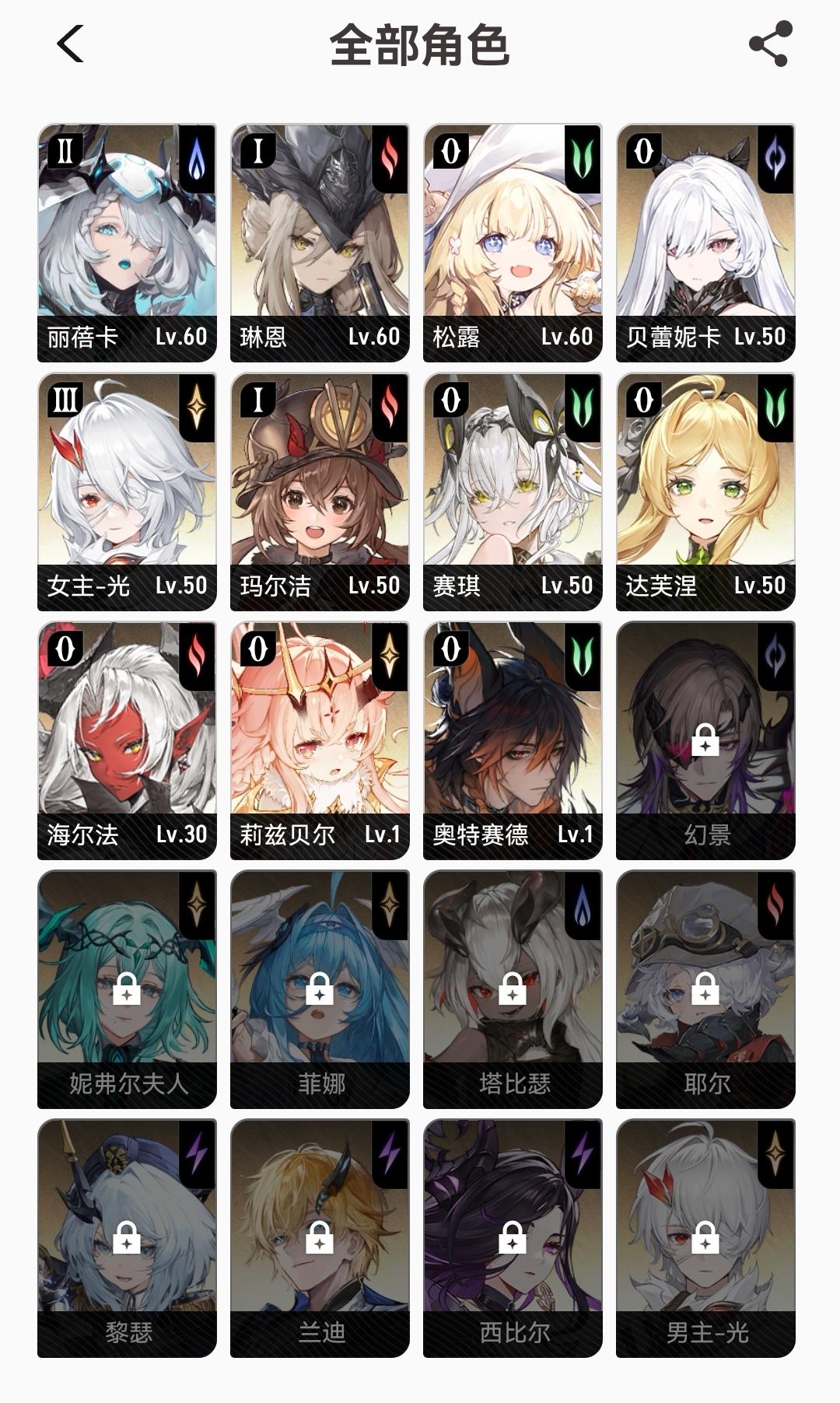
Task: View locked 塔比瑟 character card
Action: click(513, 989)
